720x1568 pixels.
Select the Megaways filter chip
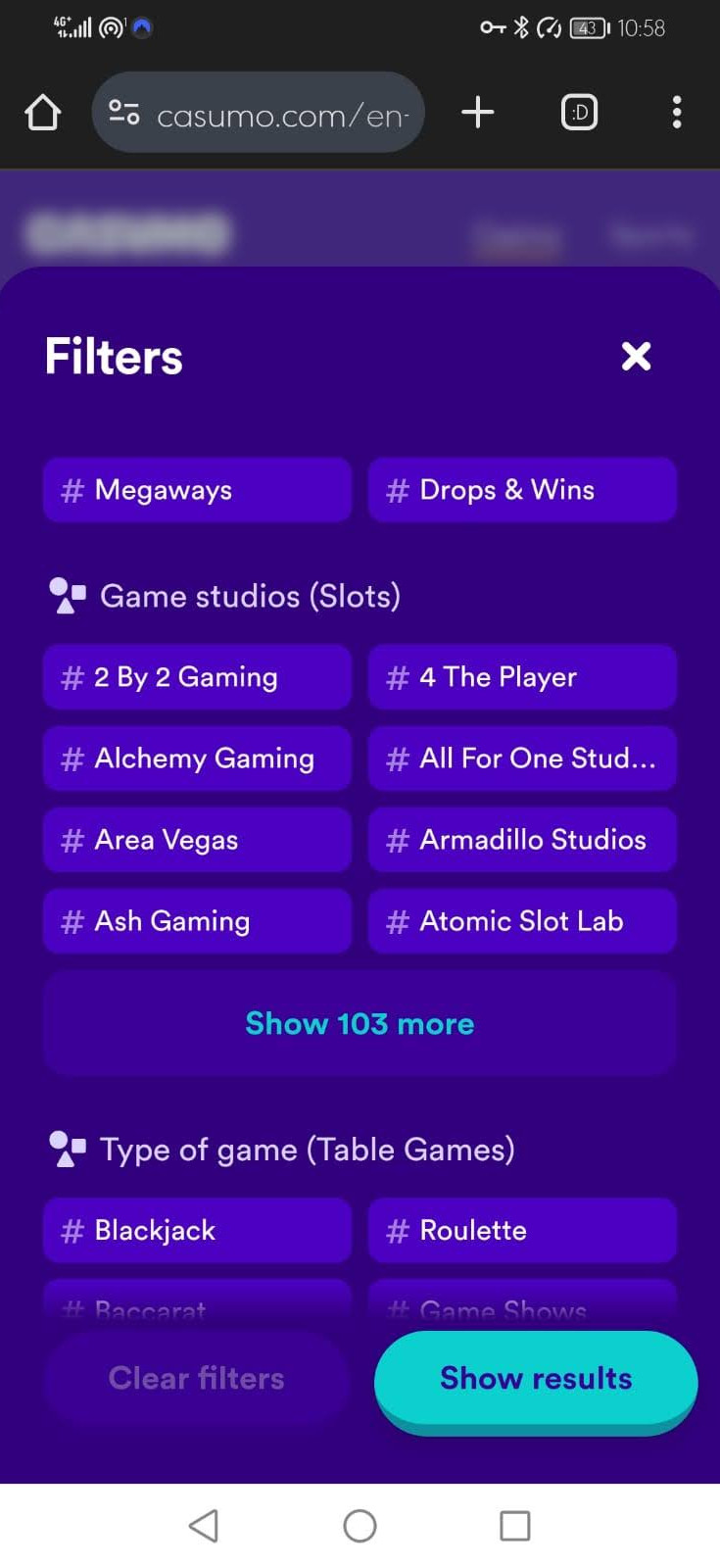197,490
